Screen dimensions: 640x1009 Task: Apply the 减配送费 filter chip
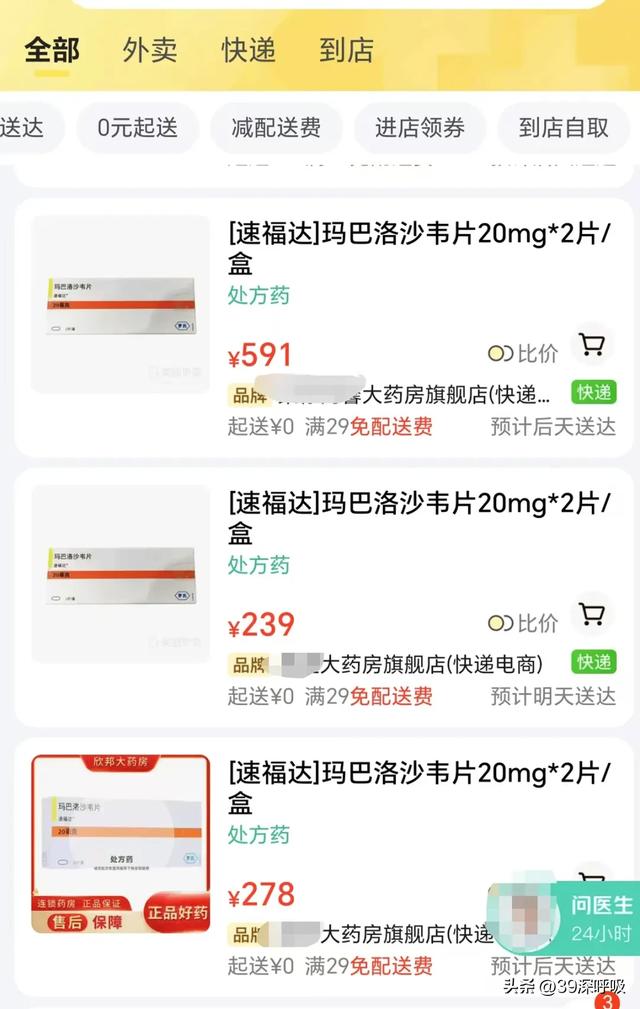coord(276,128)
